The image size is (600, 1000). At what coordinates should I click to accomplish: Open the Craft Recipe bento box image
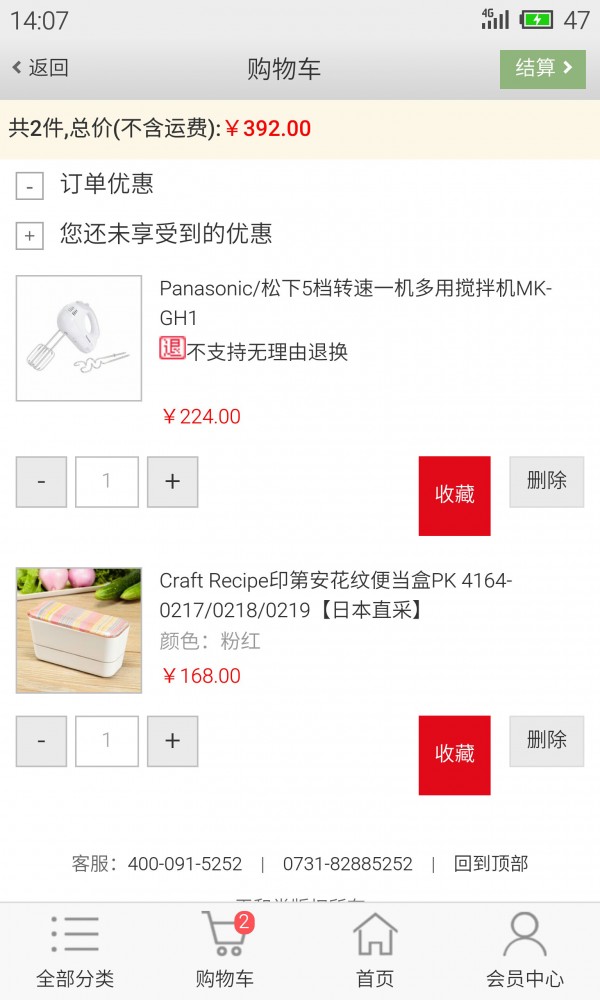(79, 630)
